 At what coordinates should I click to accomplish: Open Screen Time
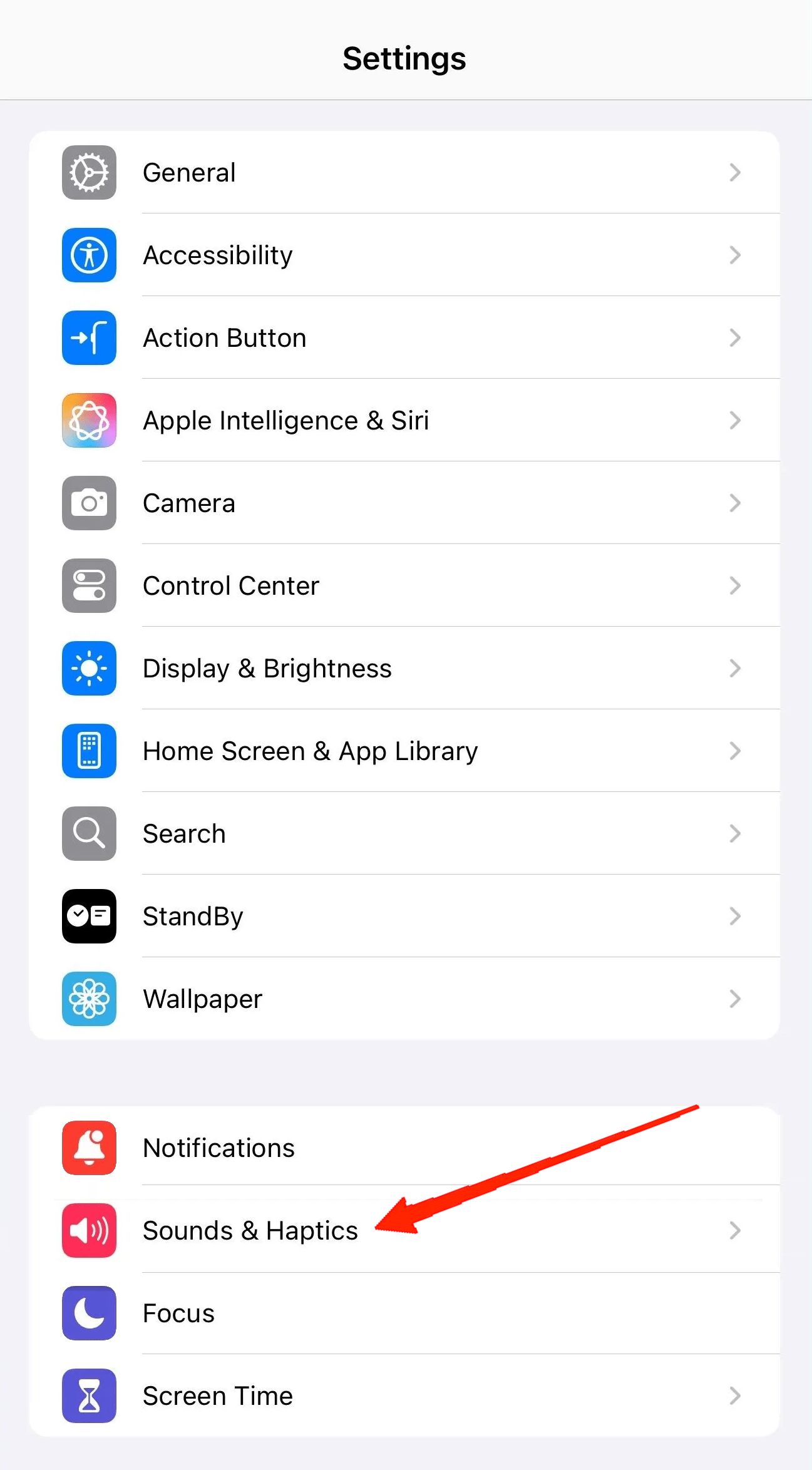tap(404, 1395)
